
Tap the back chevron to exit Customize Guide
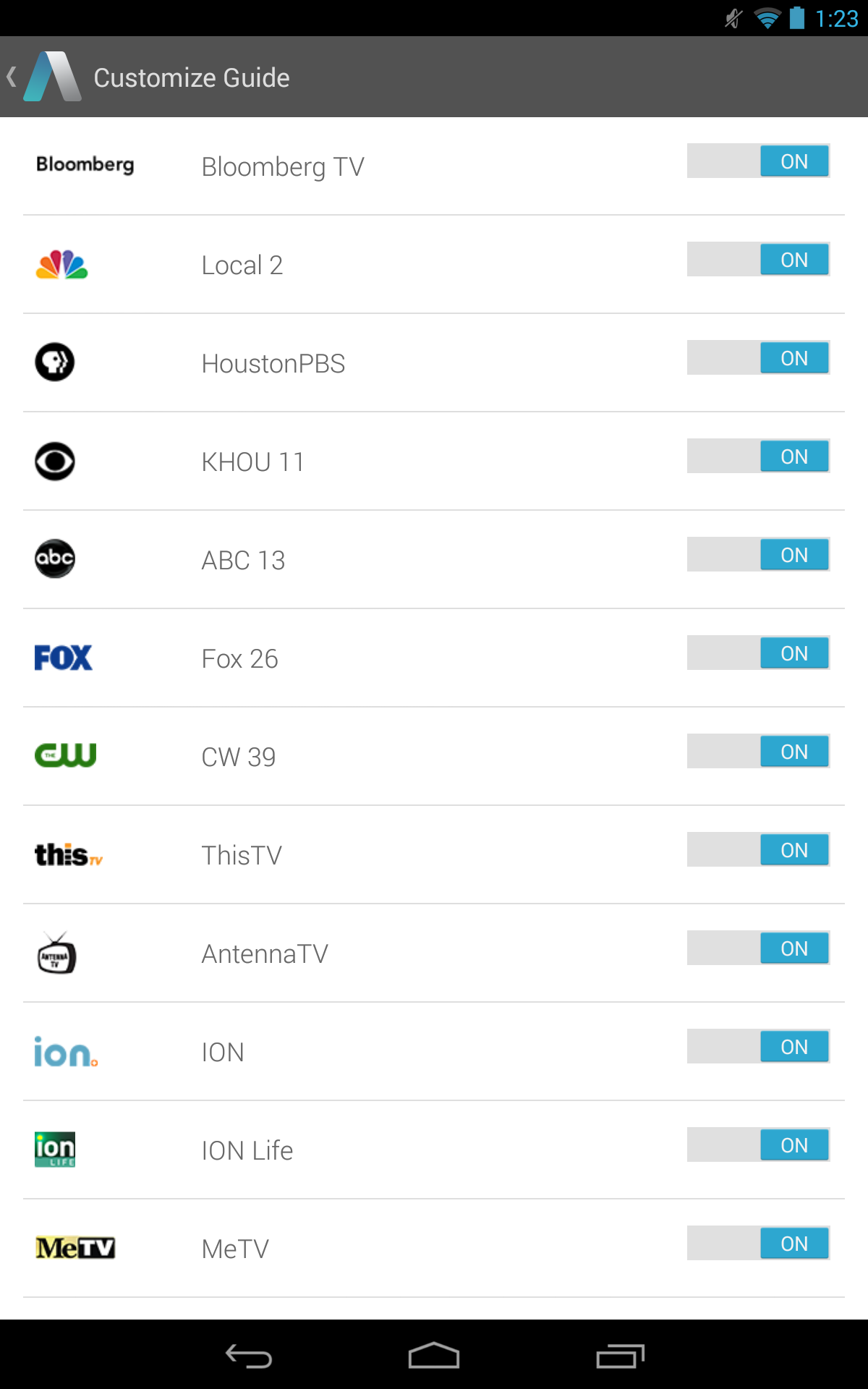click(x=12, y=77)
